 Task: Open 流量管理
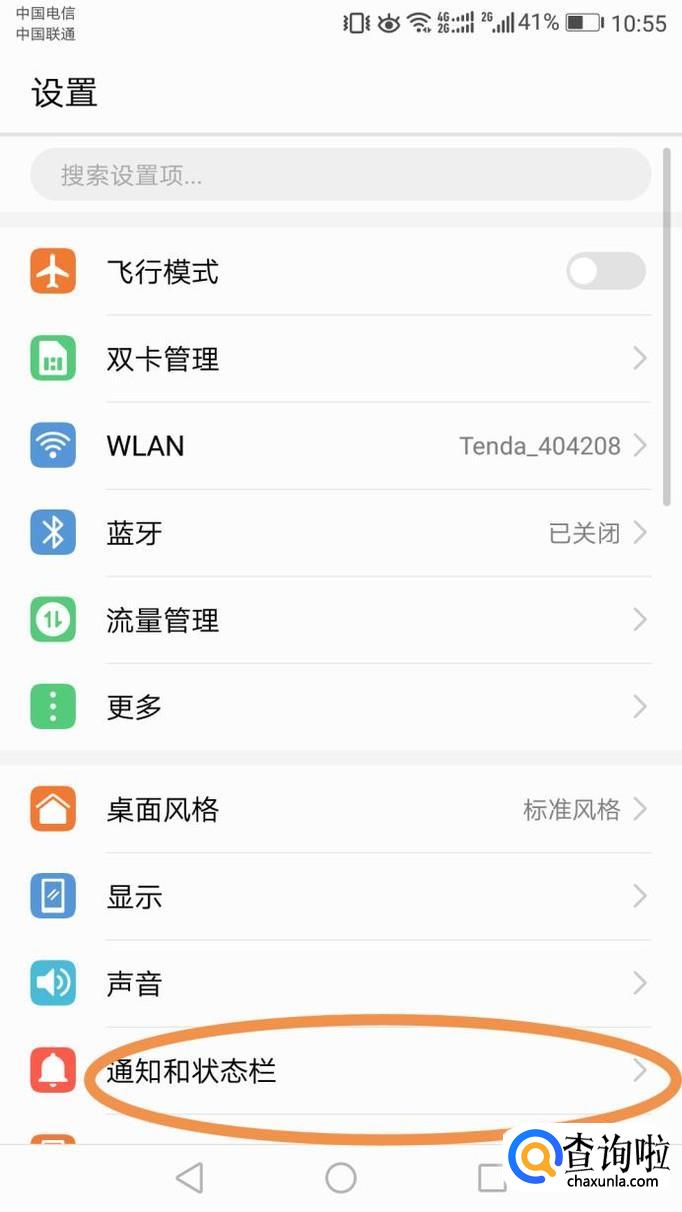click(340, 620)
